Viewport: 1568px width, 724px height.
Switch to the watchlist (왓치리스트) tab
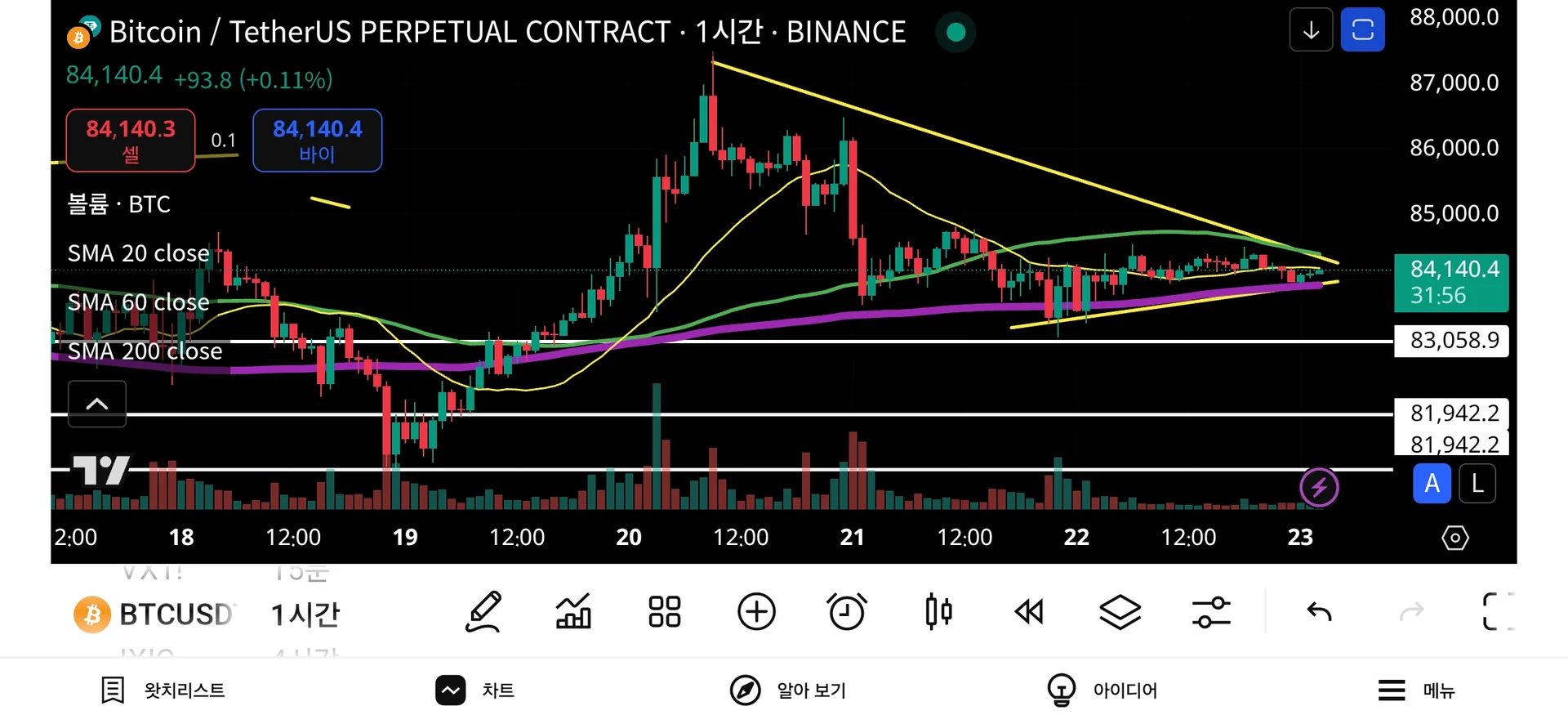click(x=163, y=690)
